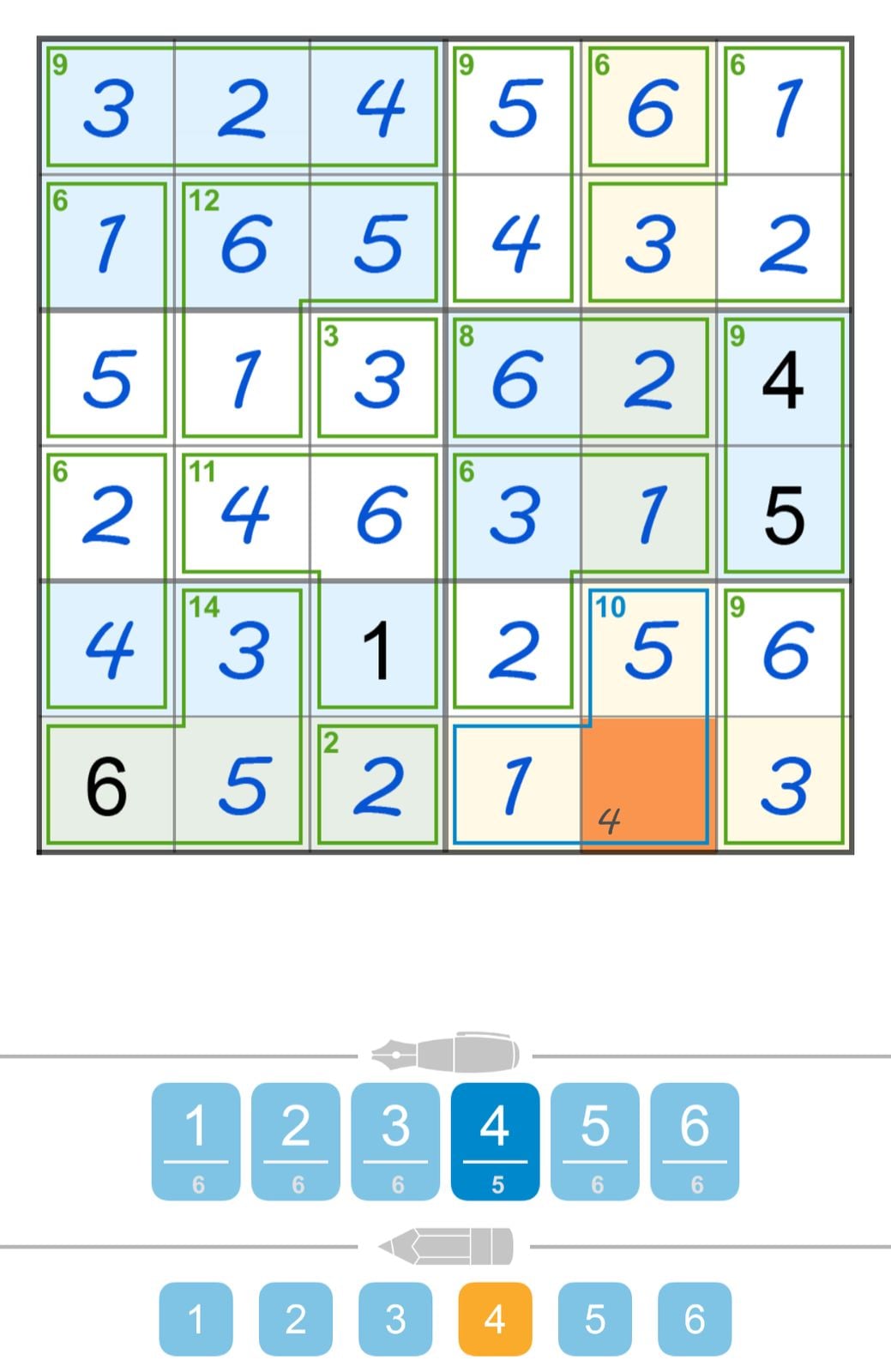891x1372 pixels.
Task: Enter pen digit 2
Action: [295, 1140]
